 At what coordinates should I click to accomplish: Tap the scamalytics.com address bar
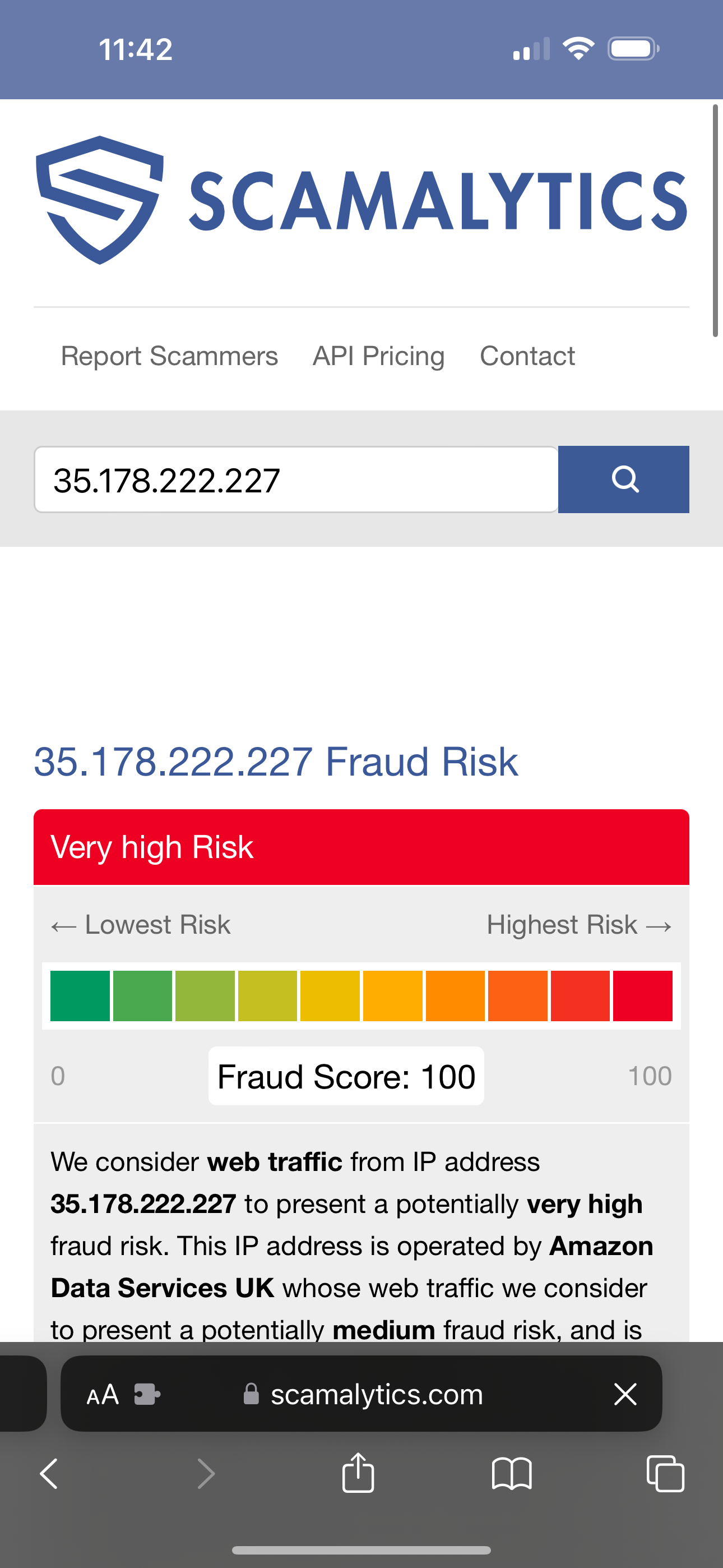point(376,1395)
